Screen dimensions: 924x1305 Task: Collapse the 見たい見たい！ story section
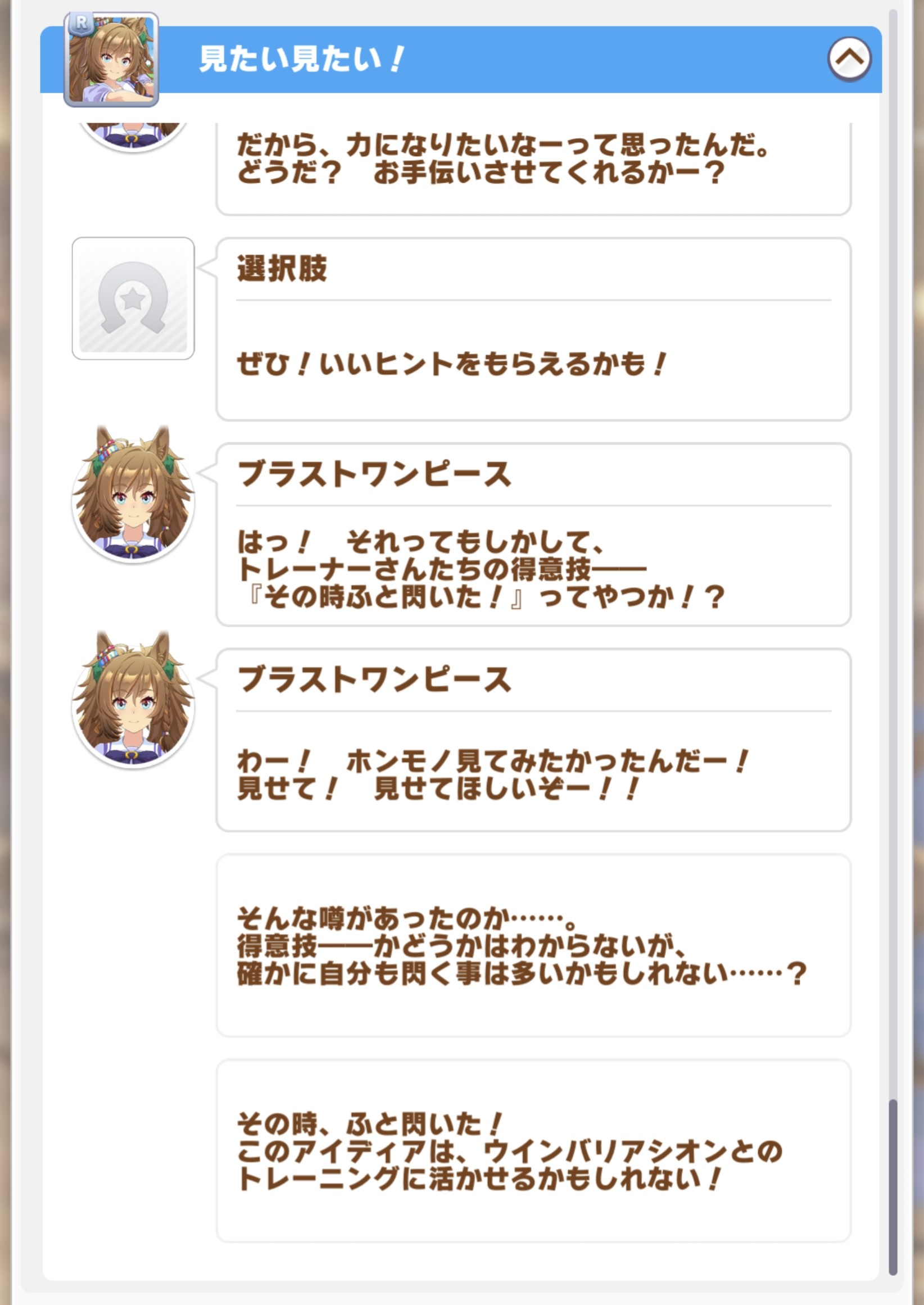tap(849, 58)
